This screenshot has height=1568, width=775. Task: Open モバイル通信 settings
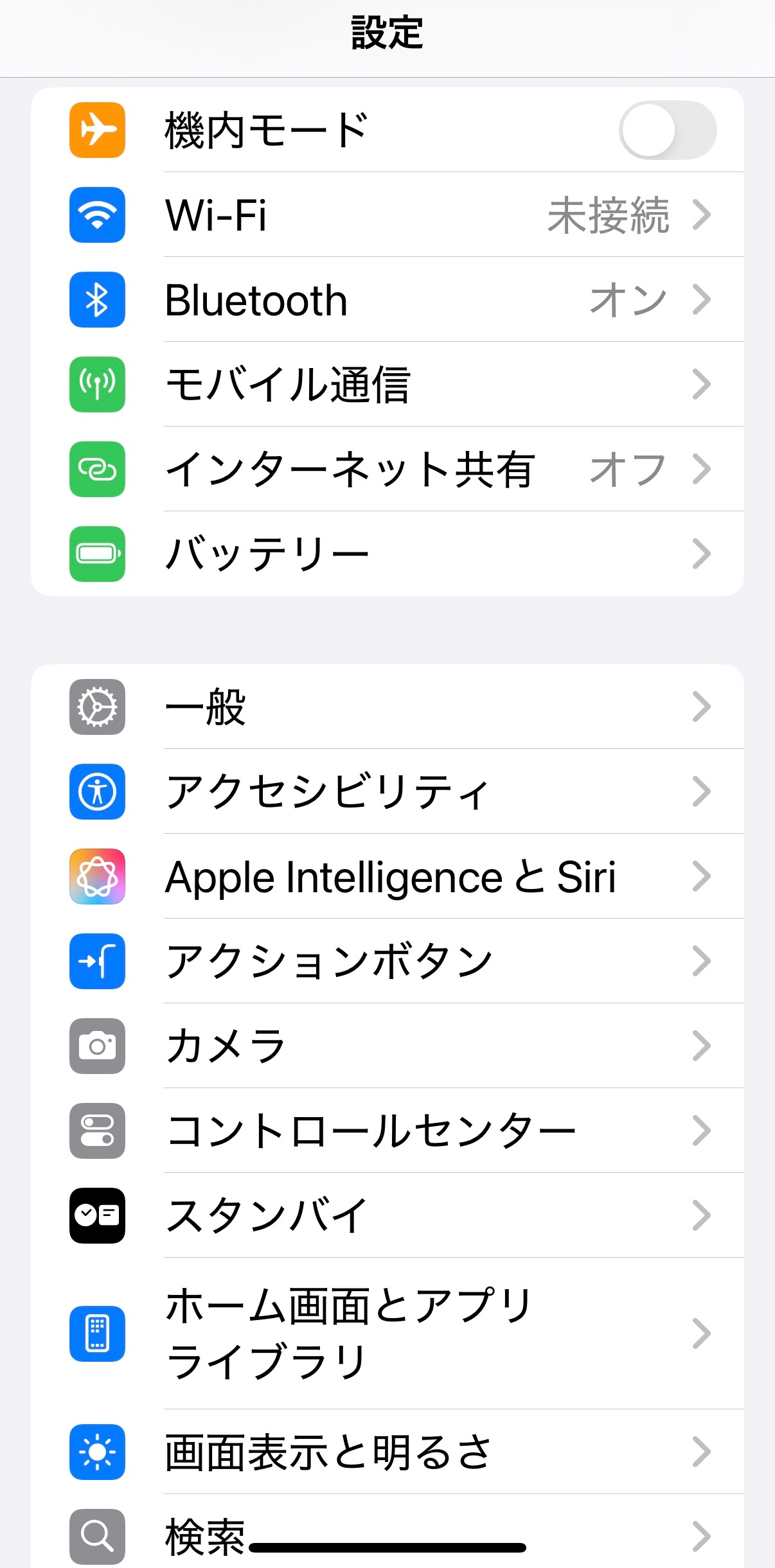tap(387, 385)
